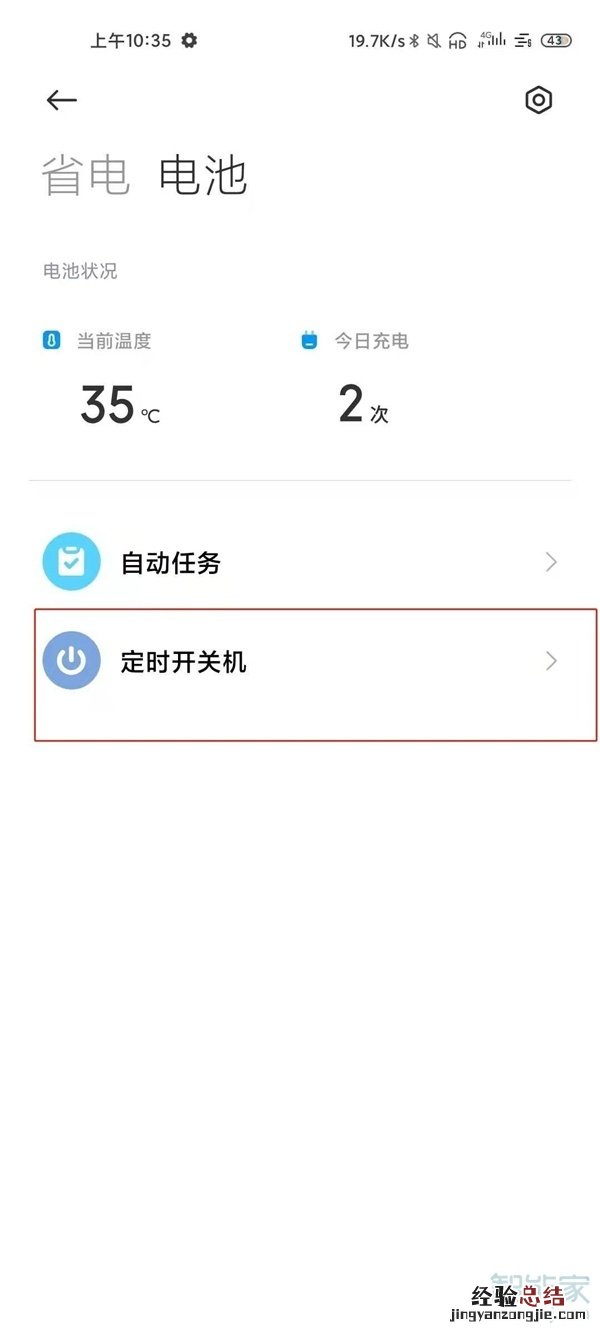Go back using the arrow icon
600x1333 pixels.
[x=62, y=100]
